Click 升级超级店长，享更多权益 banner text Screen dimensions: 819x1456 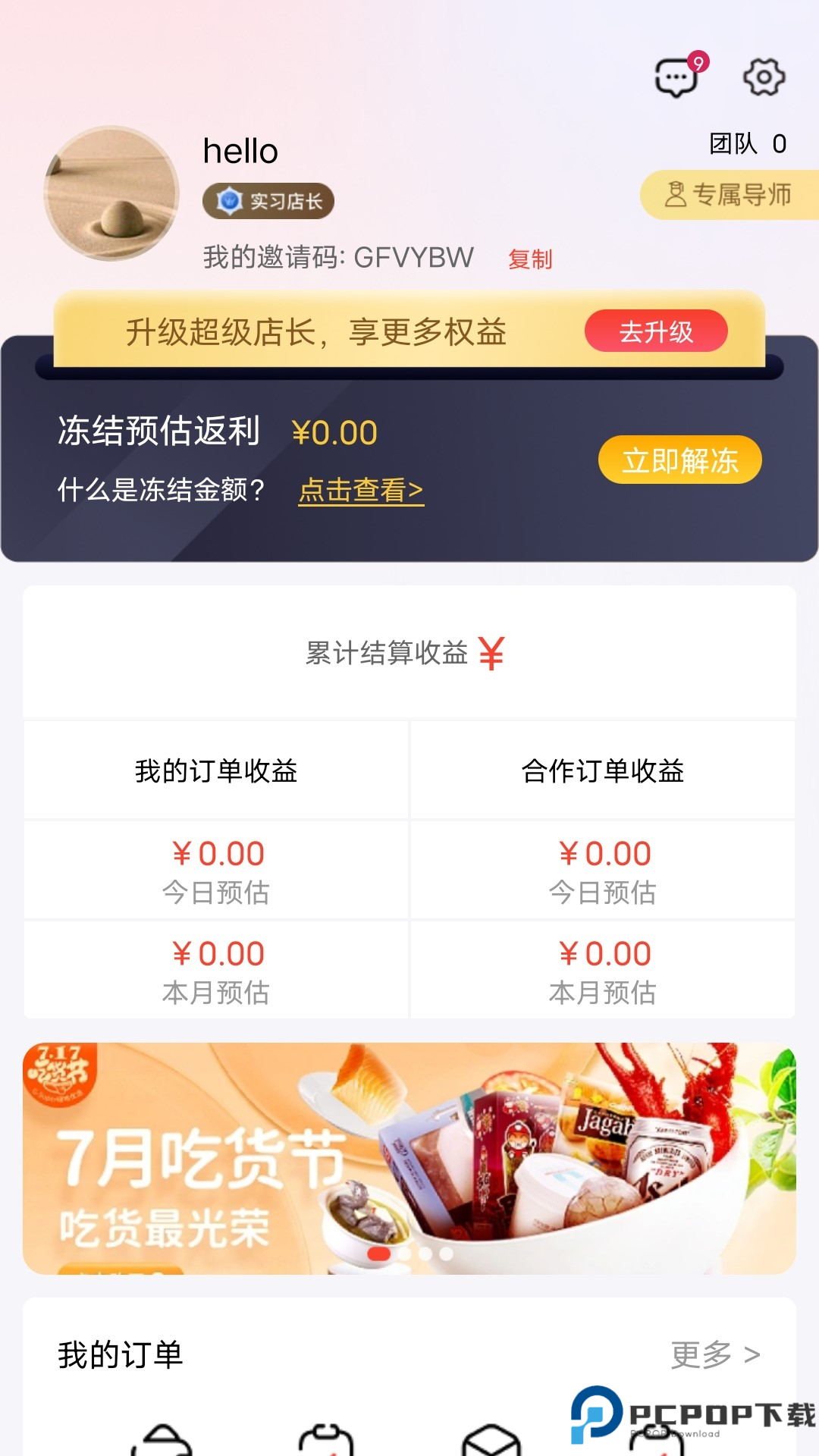click(317, 331)
